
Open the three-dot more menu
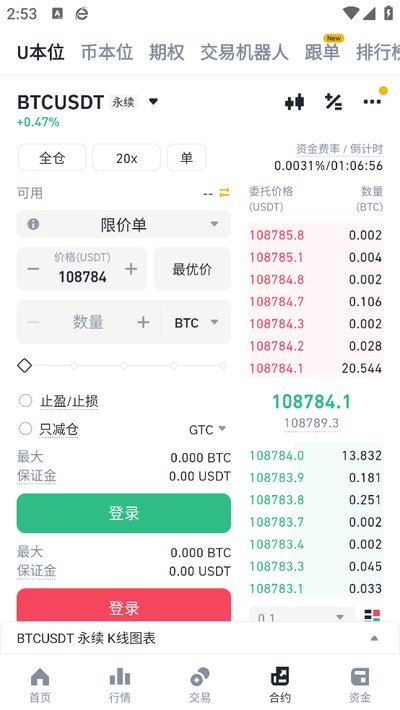click(372, 102)
